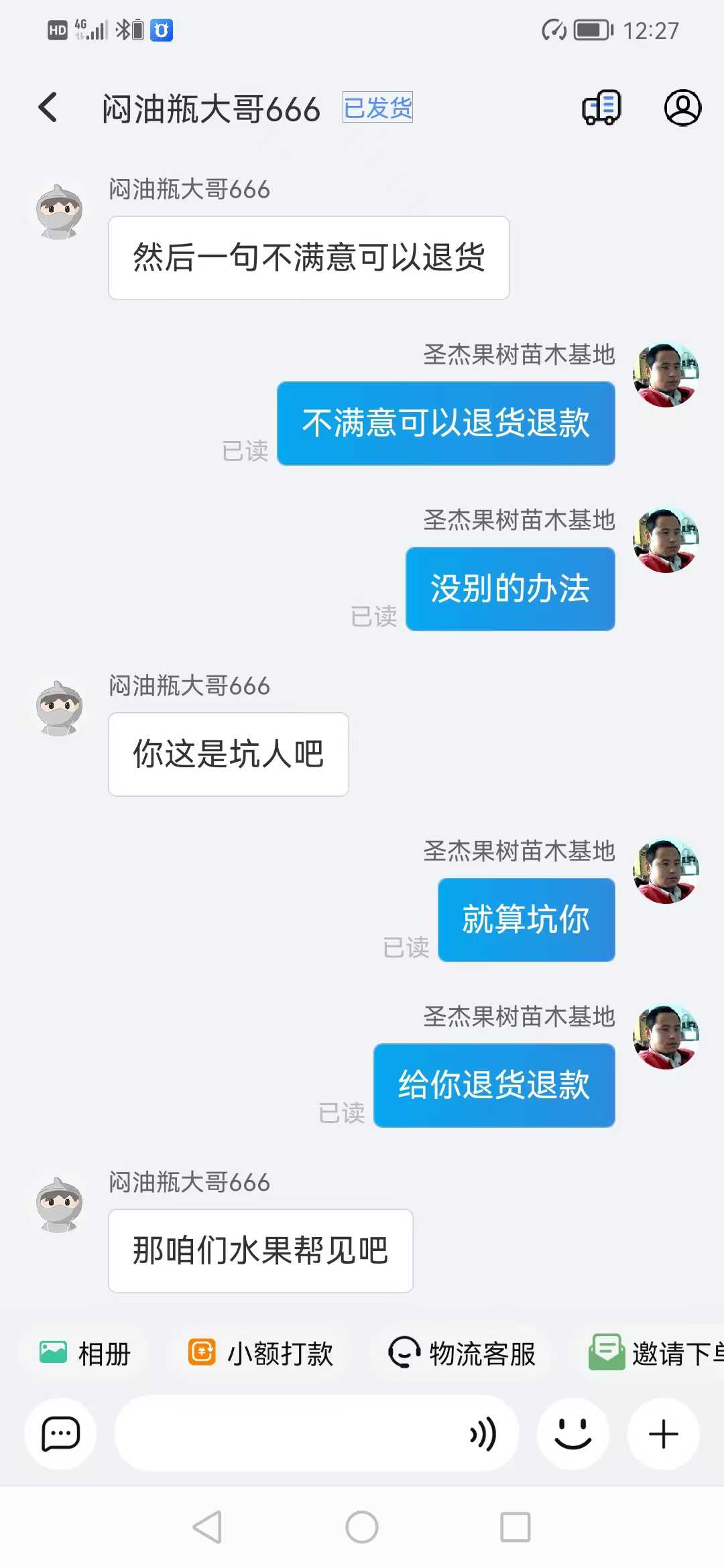Tap system home button
This screenshot has width=724, height=1568.
362,1527
